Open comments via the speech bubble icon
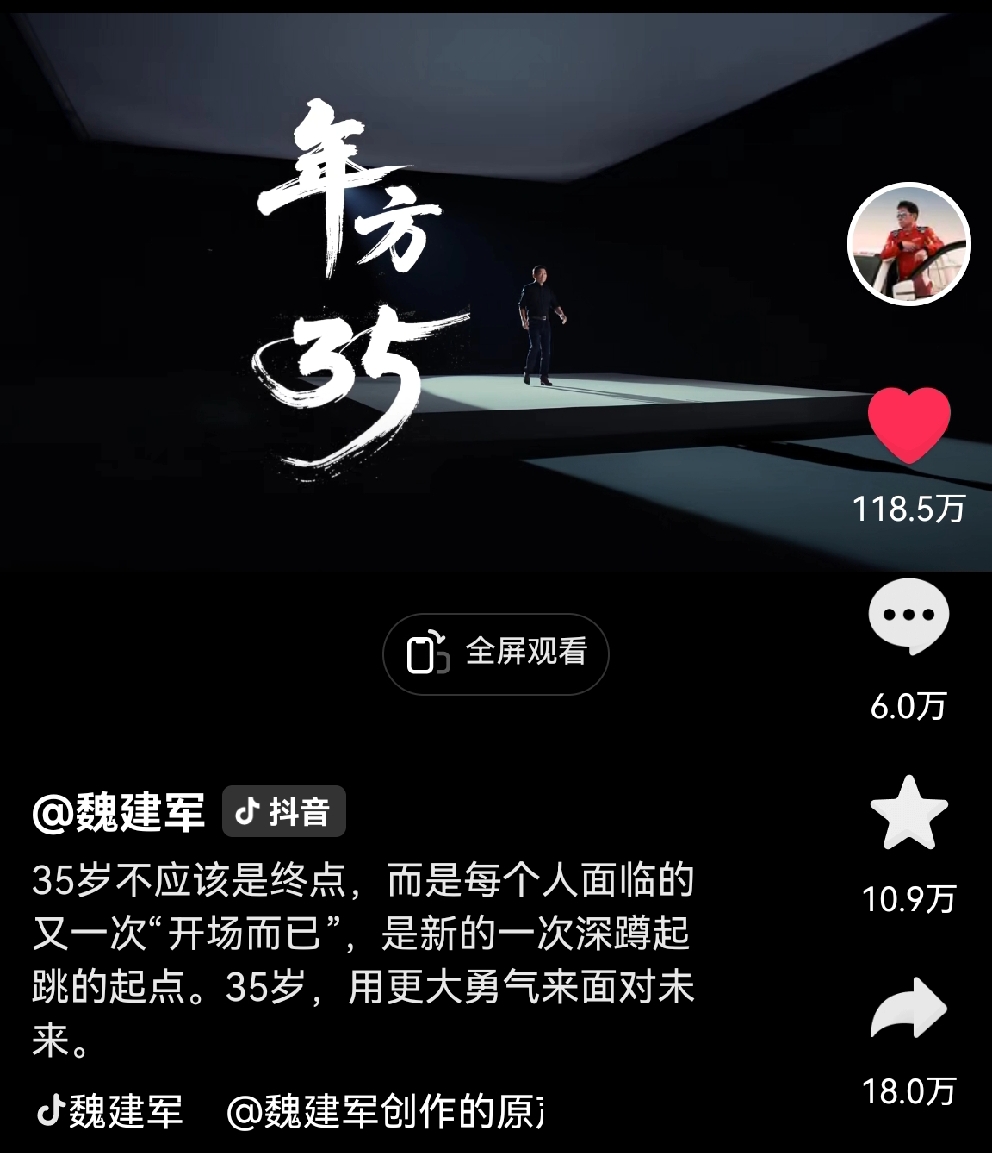992x1153 pixels. [906, 620]
